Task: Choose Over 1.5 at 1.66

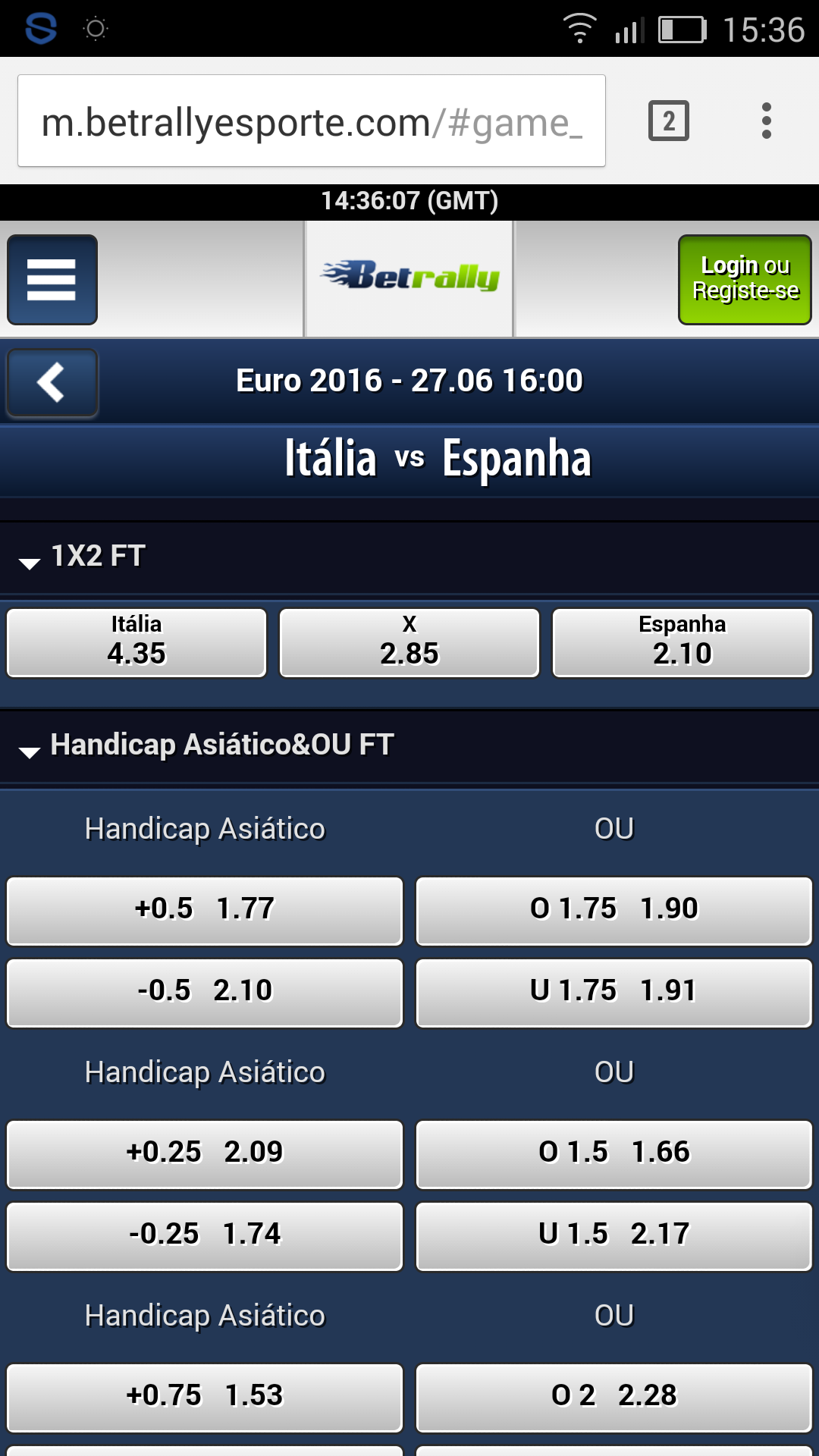Action: coord(613,1153)
